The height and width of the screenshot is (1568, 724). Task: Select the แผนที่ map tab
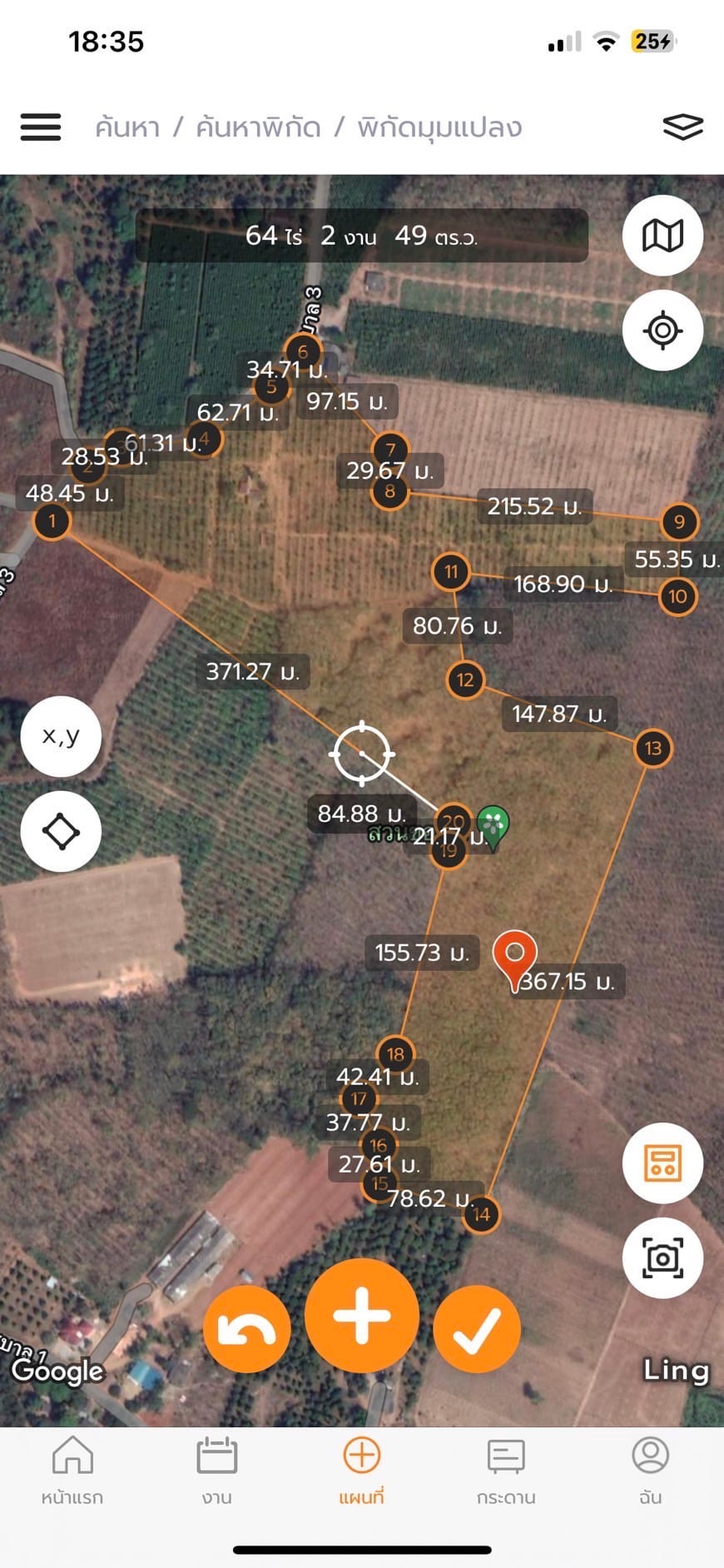pyautogui.click(x=362, y=1471)
